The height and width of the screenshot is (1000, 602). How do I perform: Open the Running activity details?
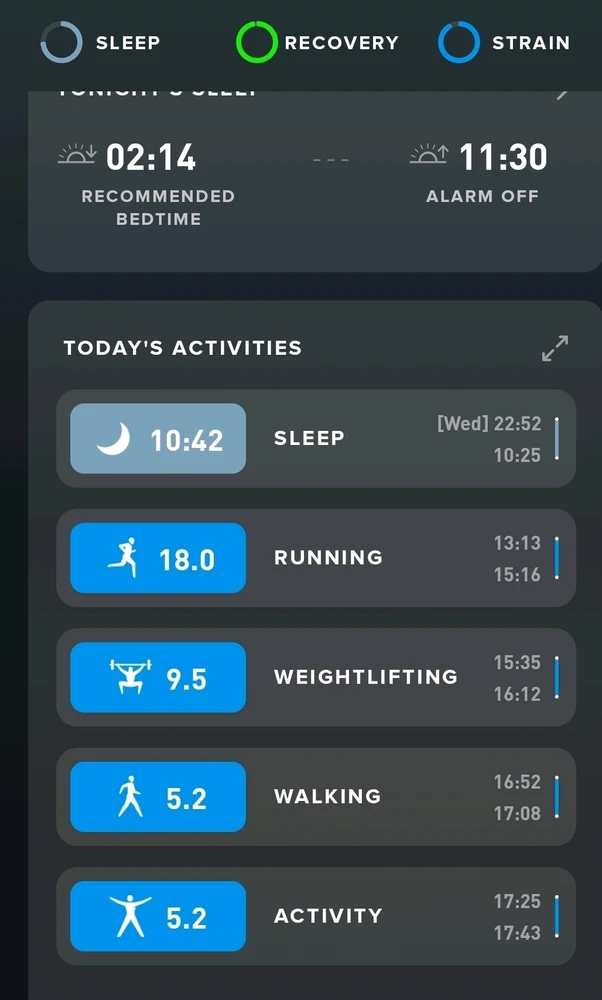[315, 557]
